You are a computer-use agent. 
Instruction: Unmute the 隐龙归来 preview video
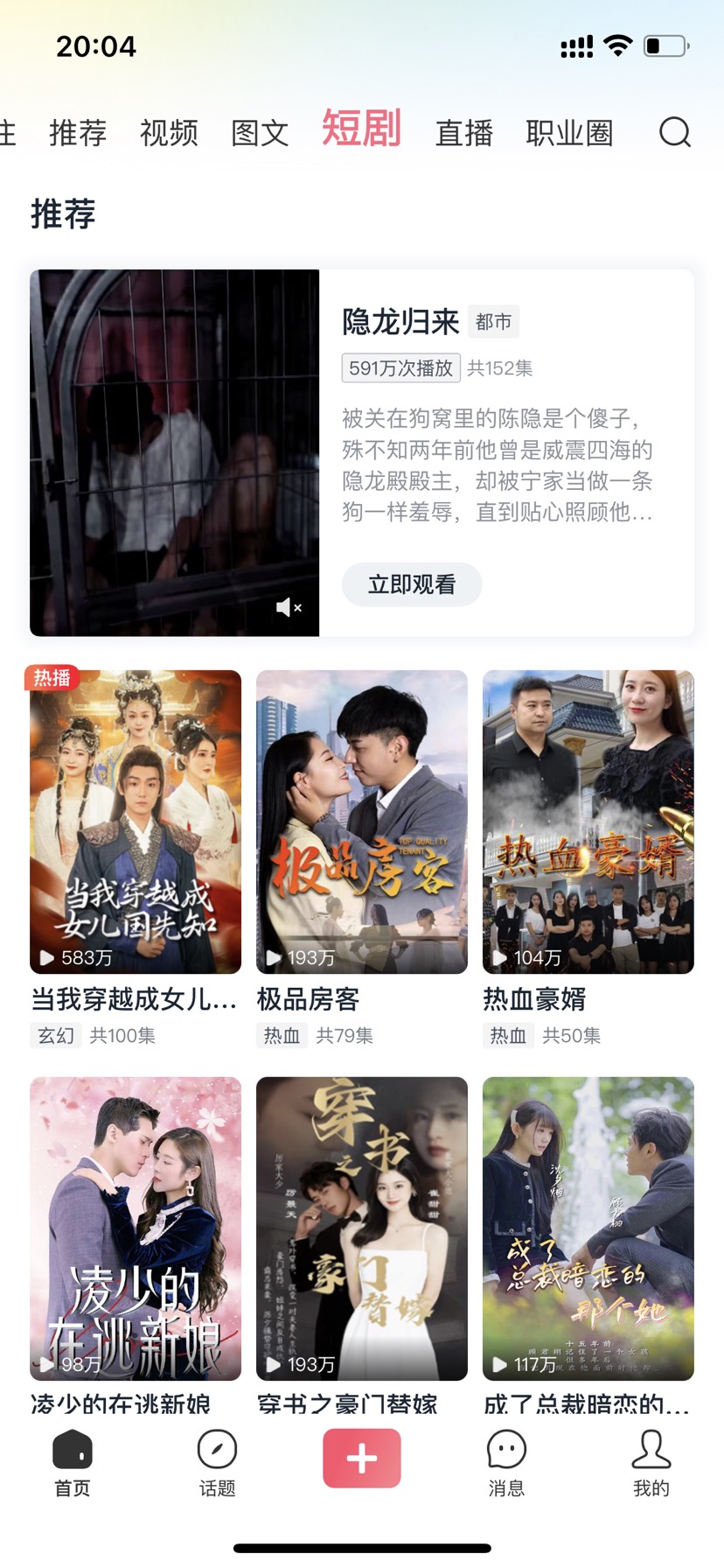pyautogui.click(x=289, y=607)
